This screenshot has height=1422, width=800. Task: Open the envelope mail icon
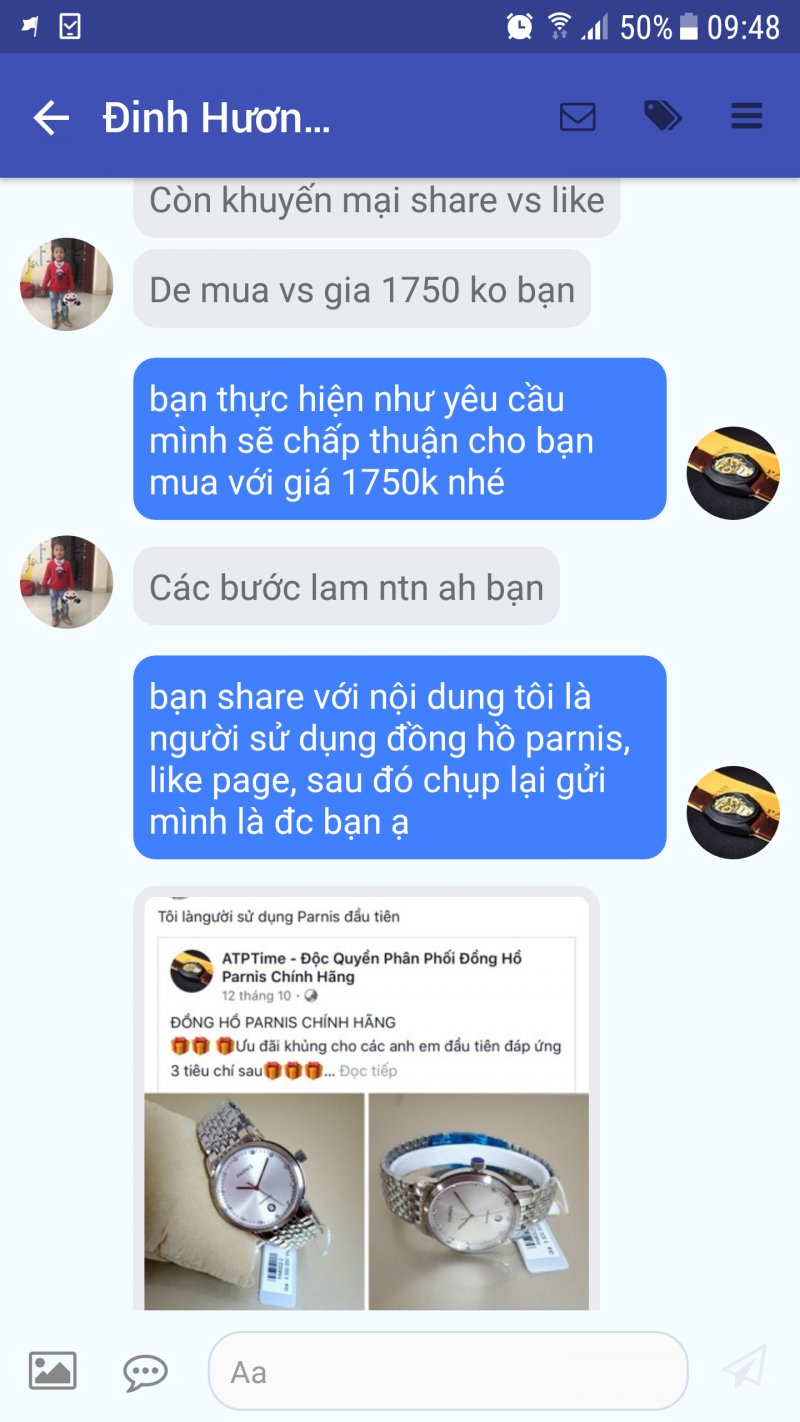tap(577, 117)
